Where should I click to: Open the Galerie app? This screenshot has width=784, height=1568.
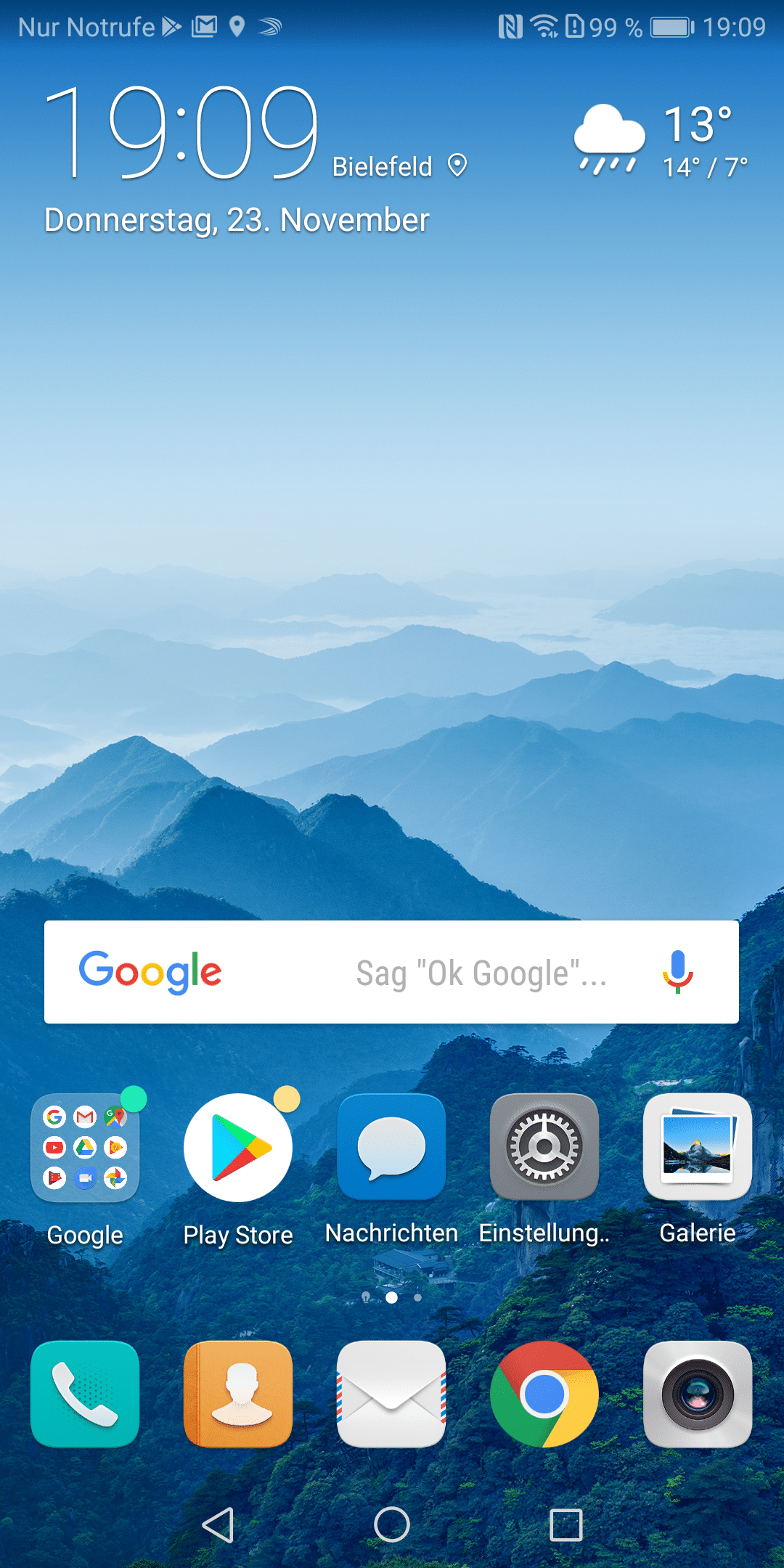698,1148
